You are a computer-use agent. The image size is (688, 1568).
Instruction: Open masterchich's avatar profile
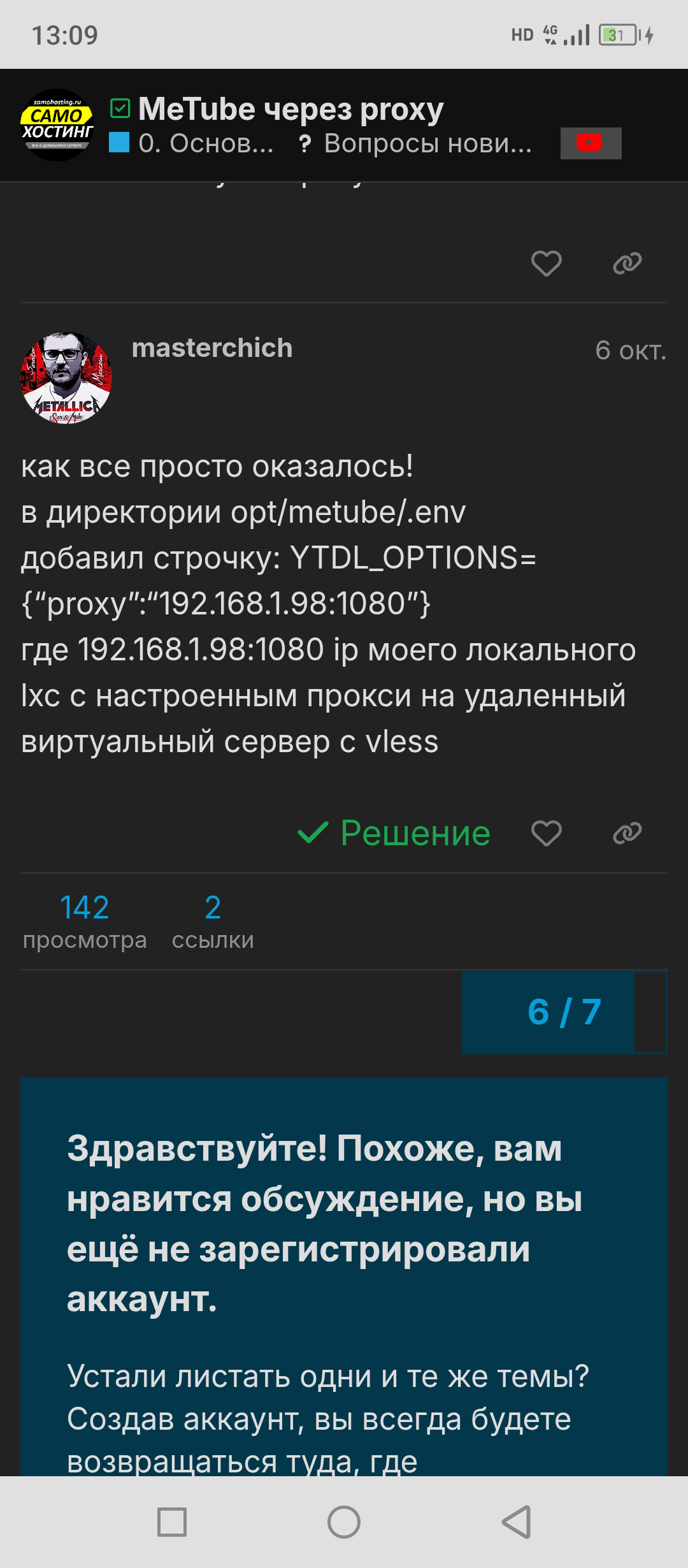(x=66, y=377)
